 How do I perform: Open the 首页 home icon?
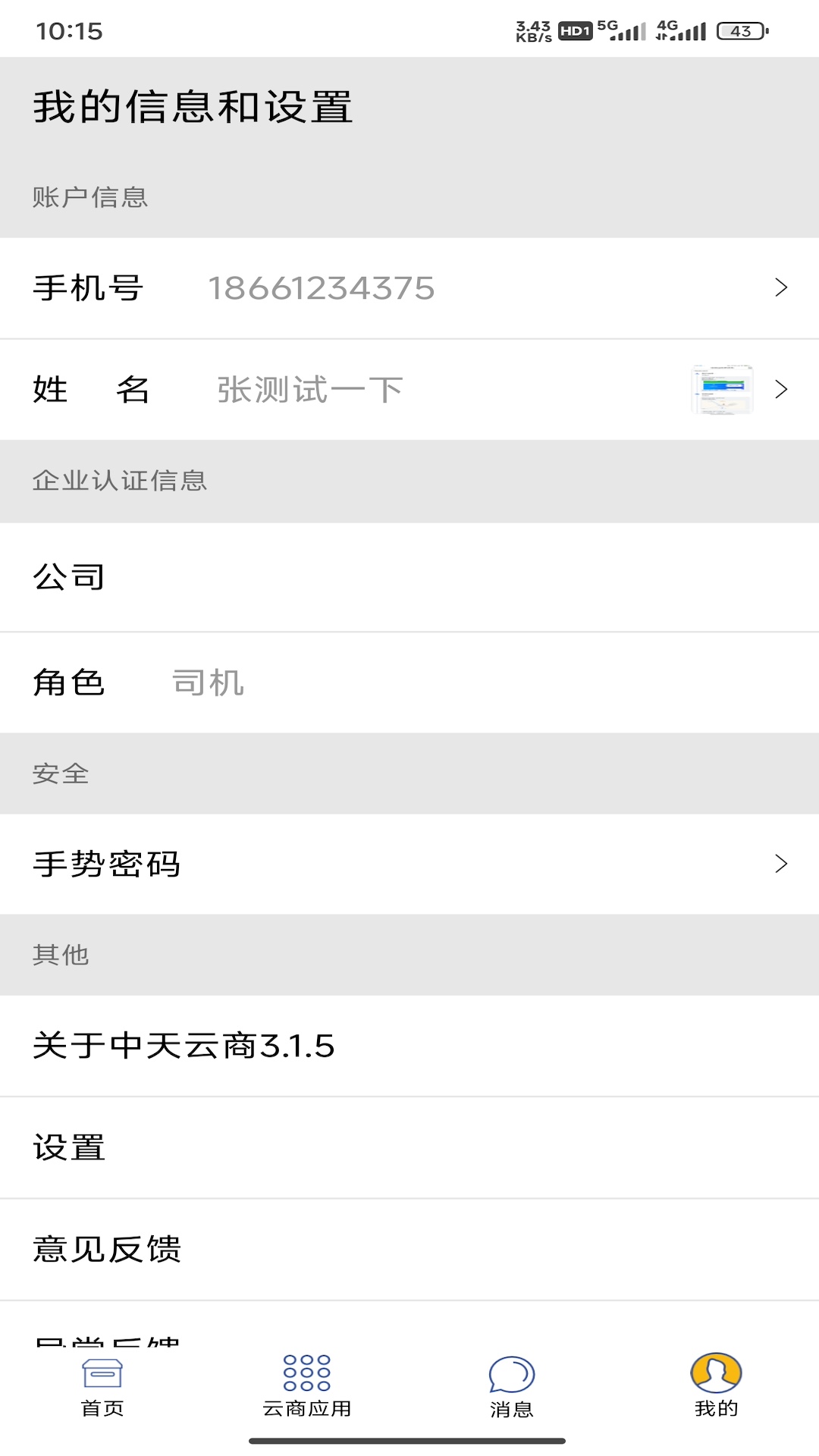(101, 1373)
